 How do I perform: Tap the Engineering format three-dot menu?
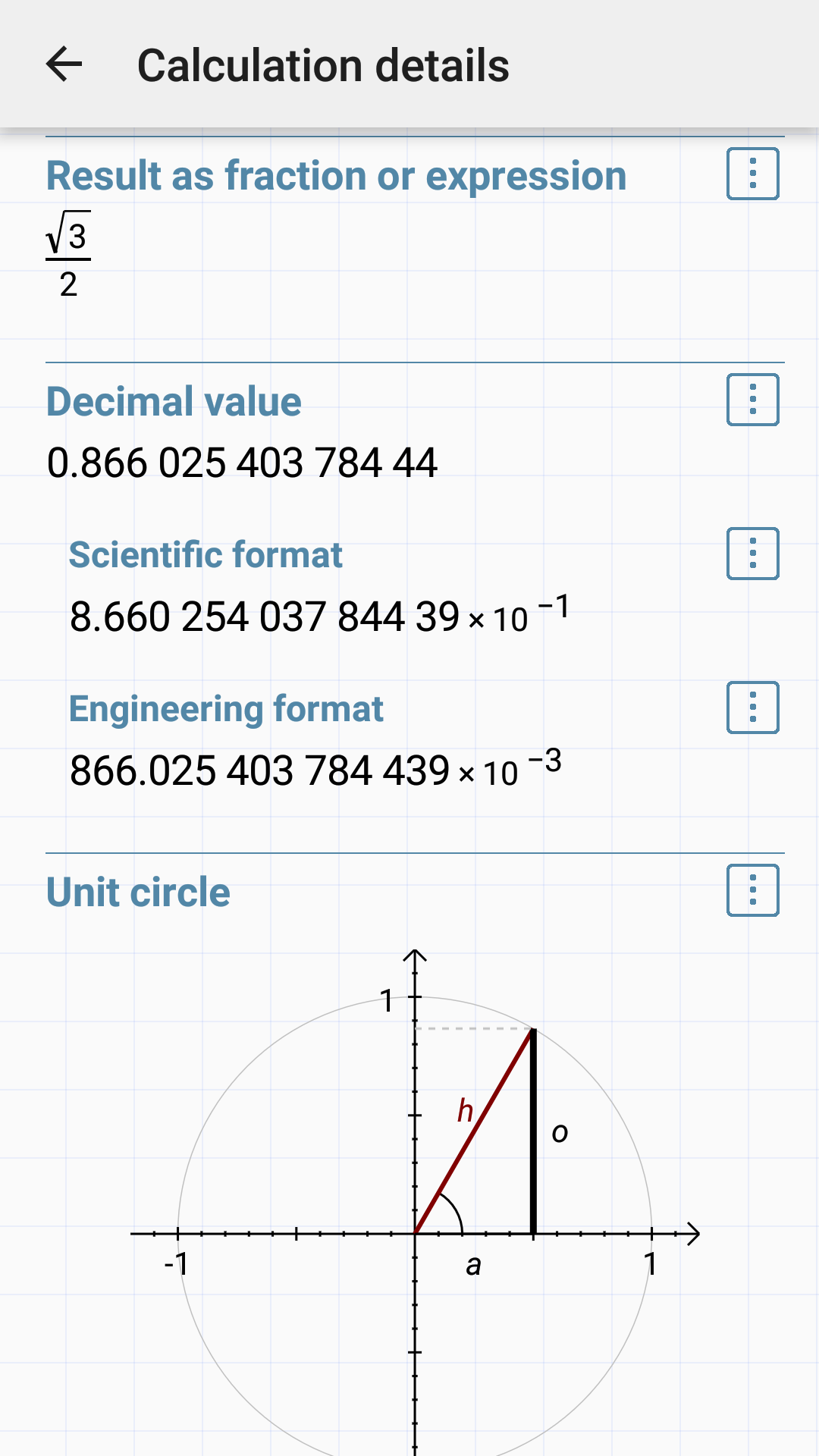point(752,708)
